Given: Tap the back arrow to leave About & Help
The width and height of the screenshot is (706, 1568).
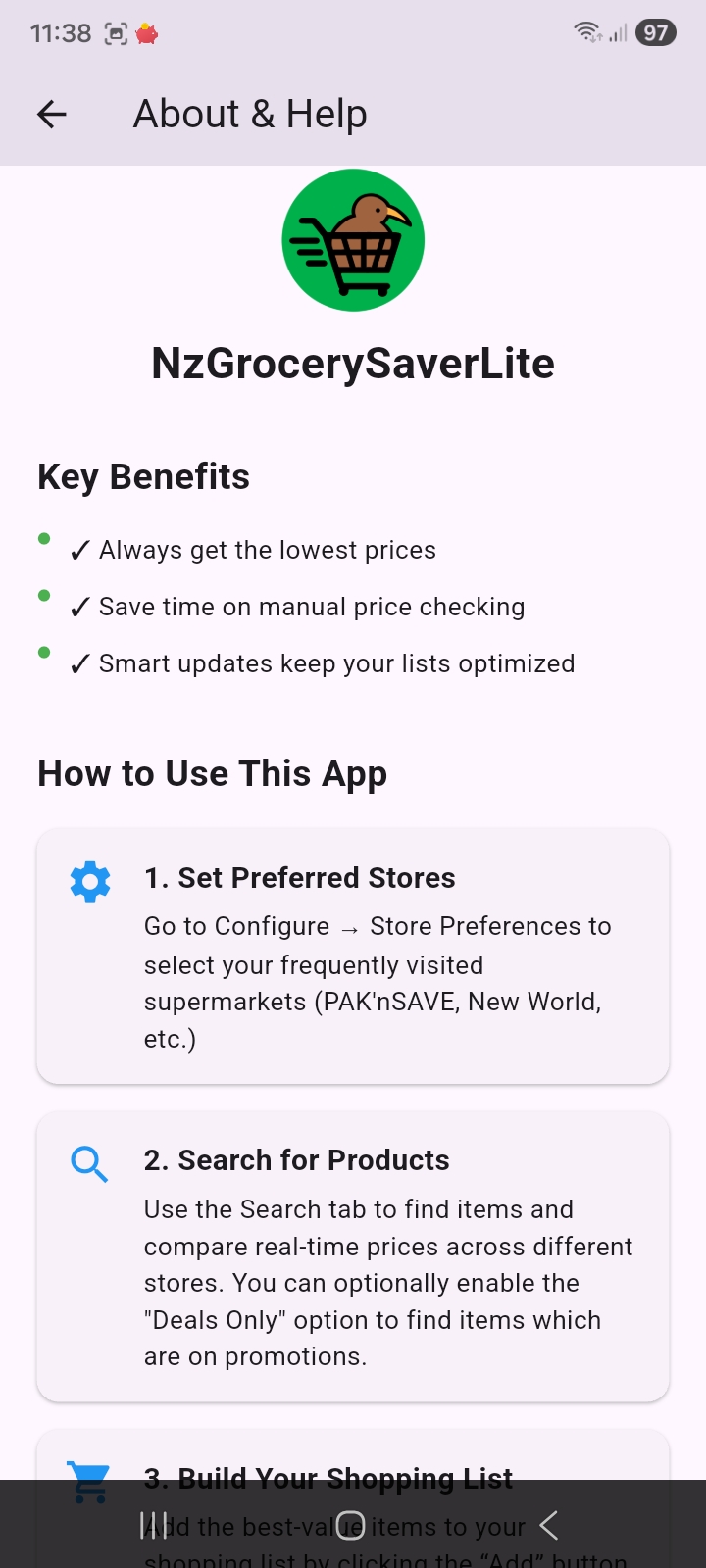Looking at the screenshot, I should tap(51, 114).
